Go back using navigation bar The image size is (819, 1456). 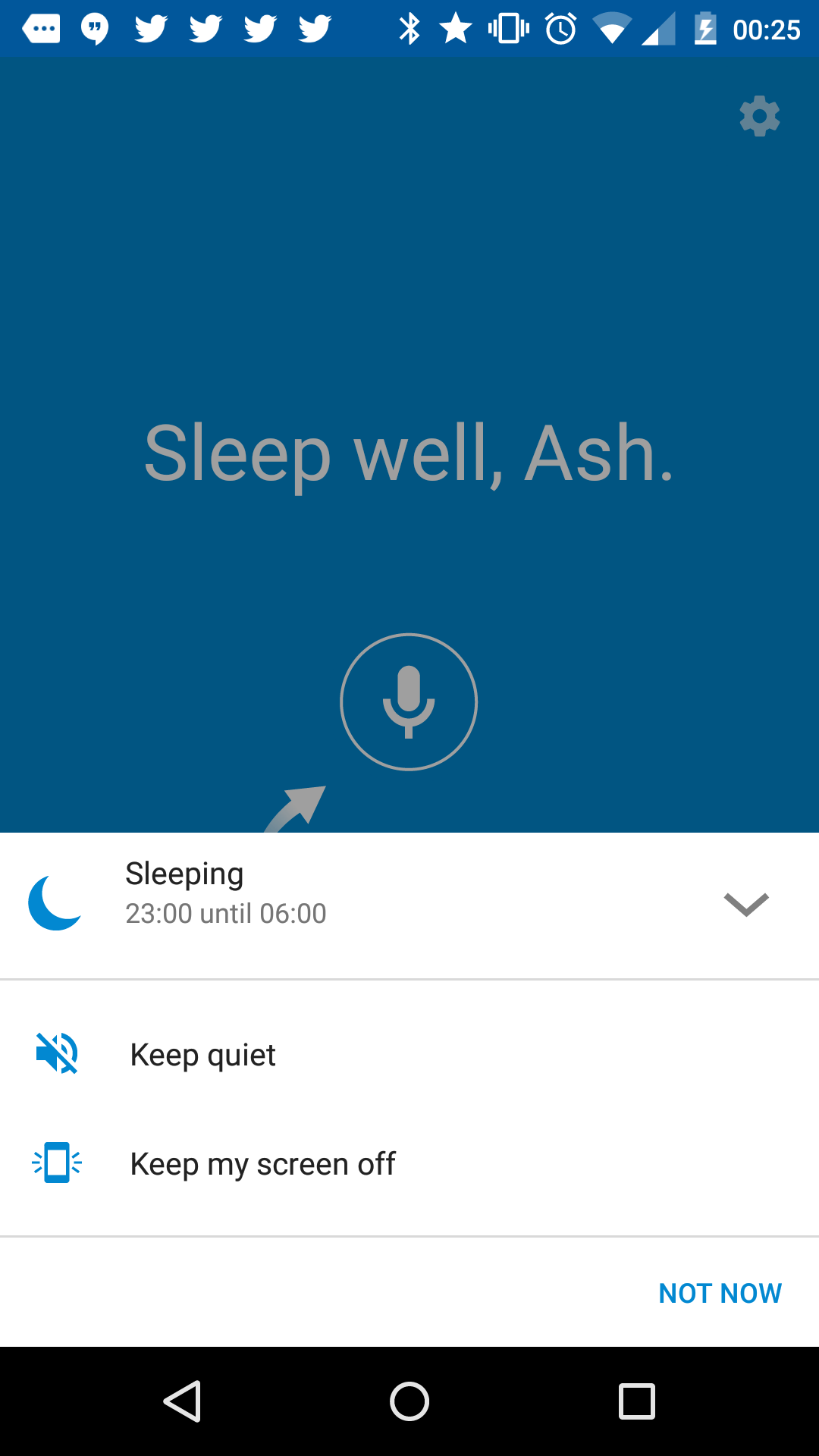(x=182, y=1401)
